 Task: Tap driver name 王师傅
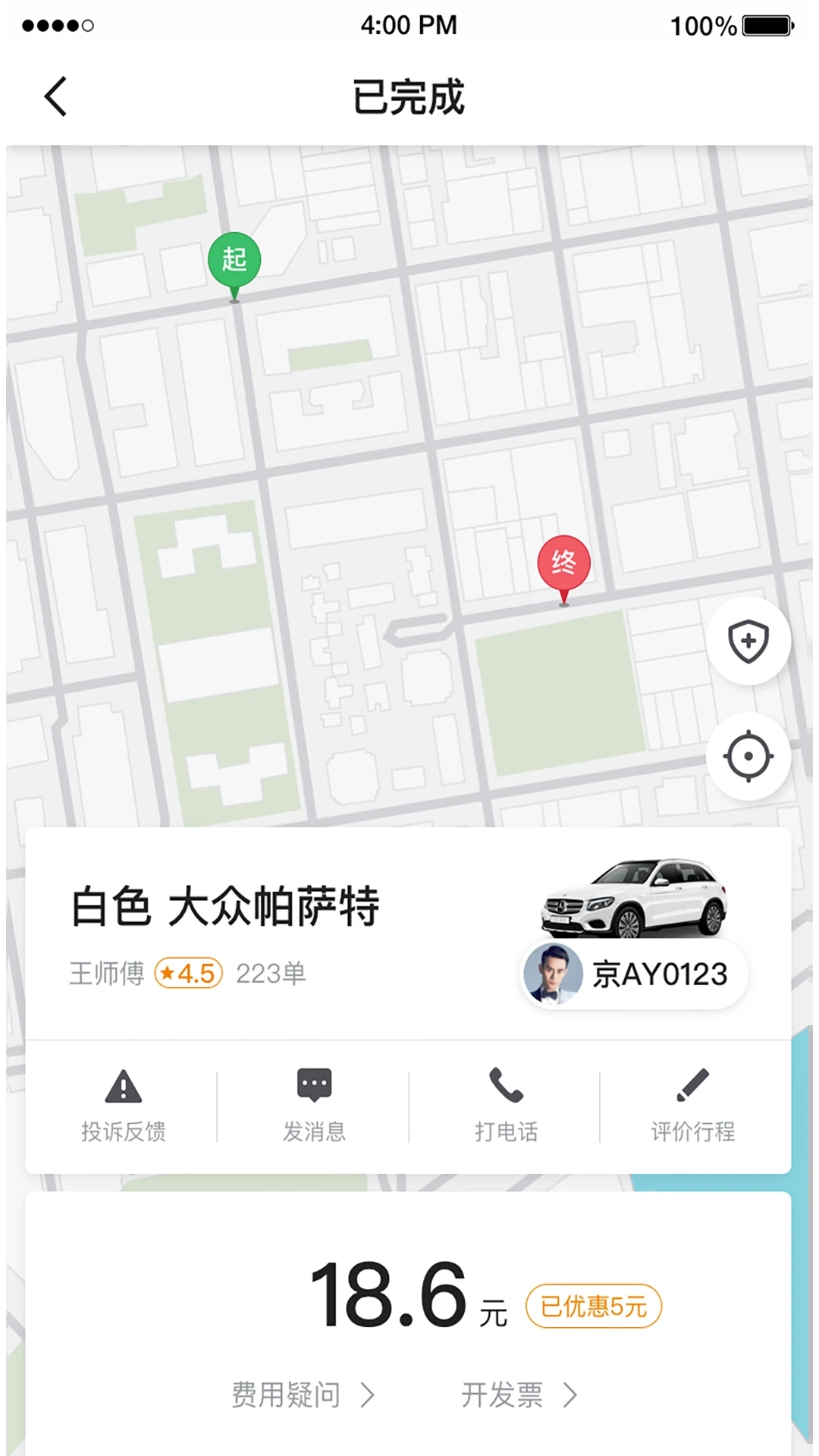coord(104,974)
